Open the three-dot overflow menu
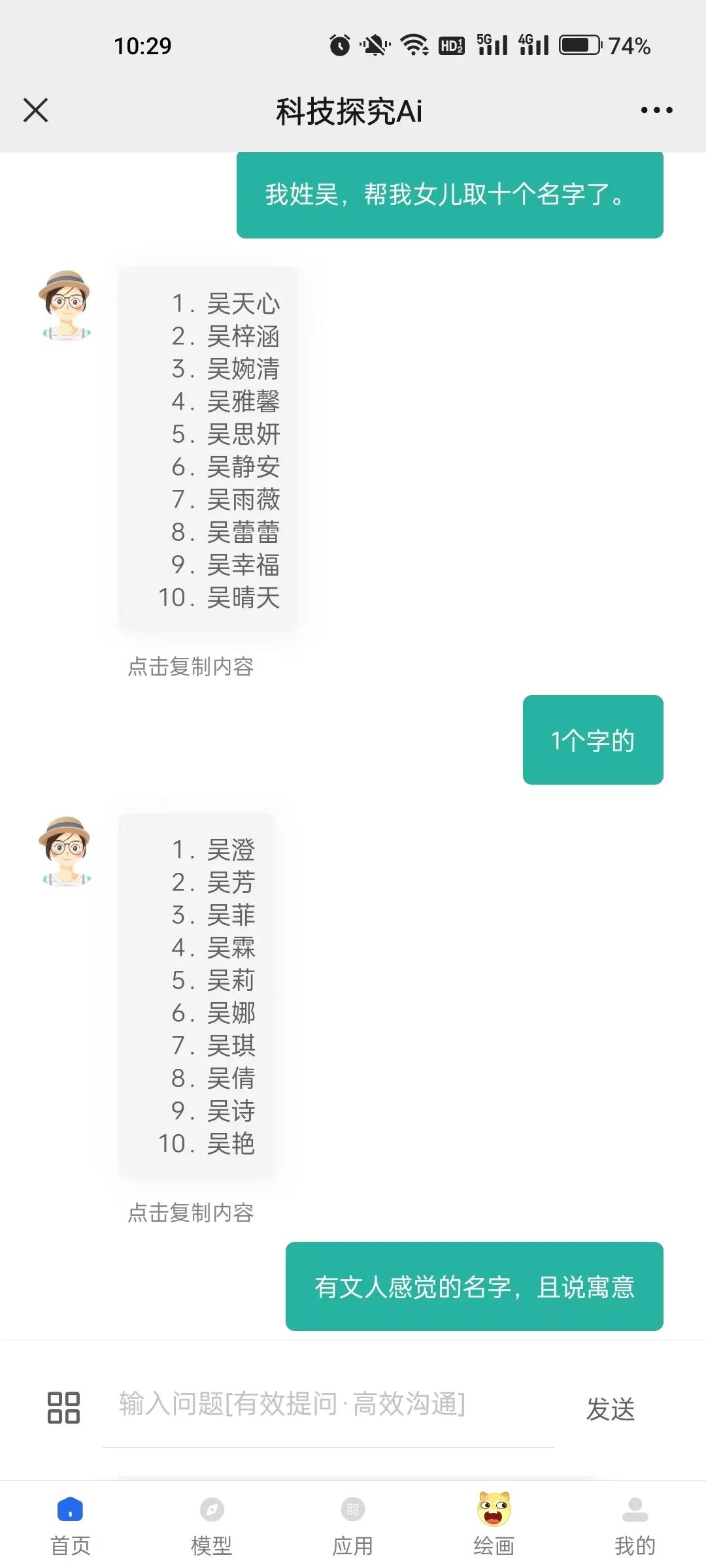This screenshot has width=706, height=1568. [x=656, y=110]
